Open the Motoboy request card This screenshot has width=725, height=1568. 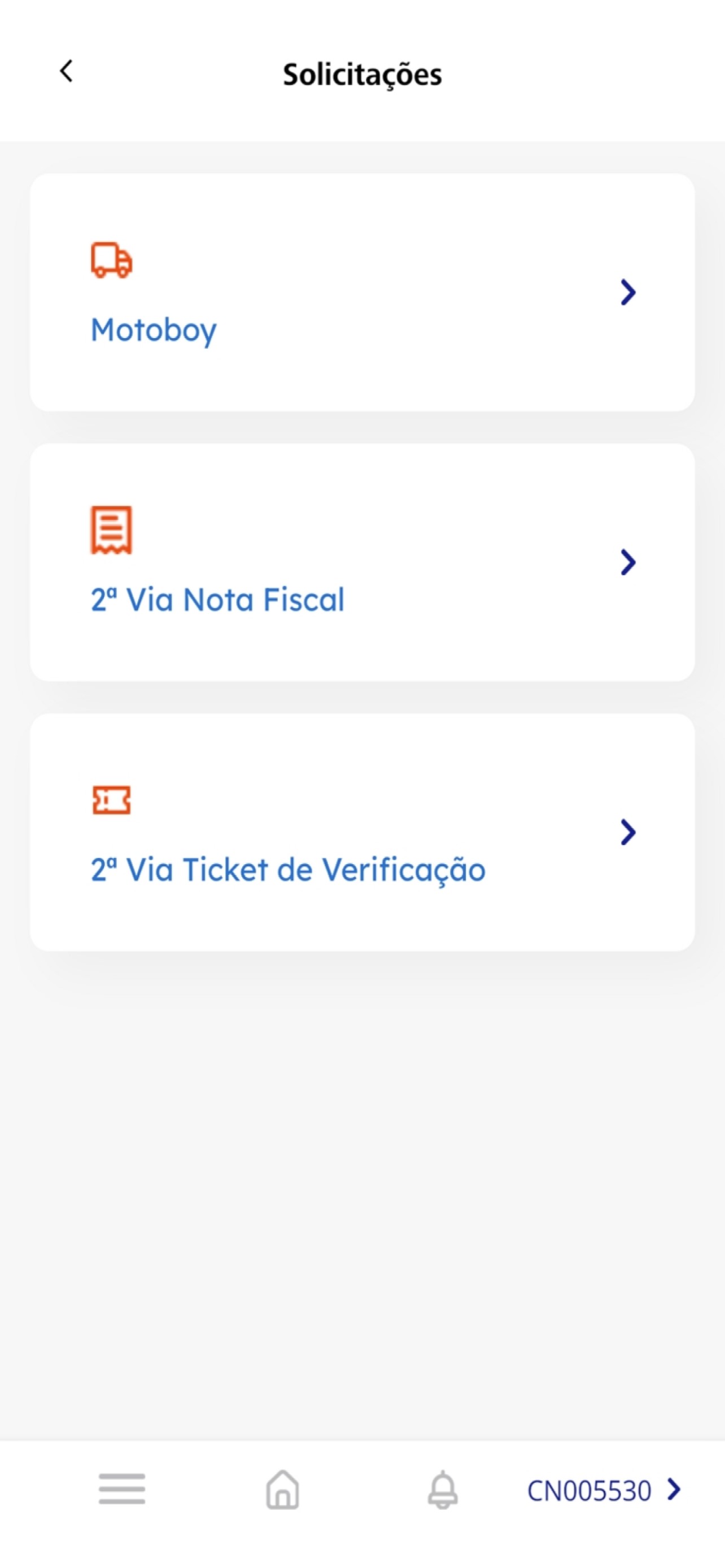click(361, 293)
